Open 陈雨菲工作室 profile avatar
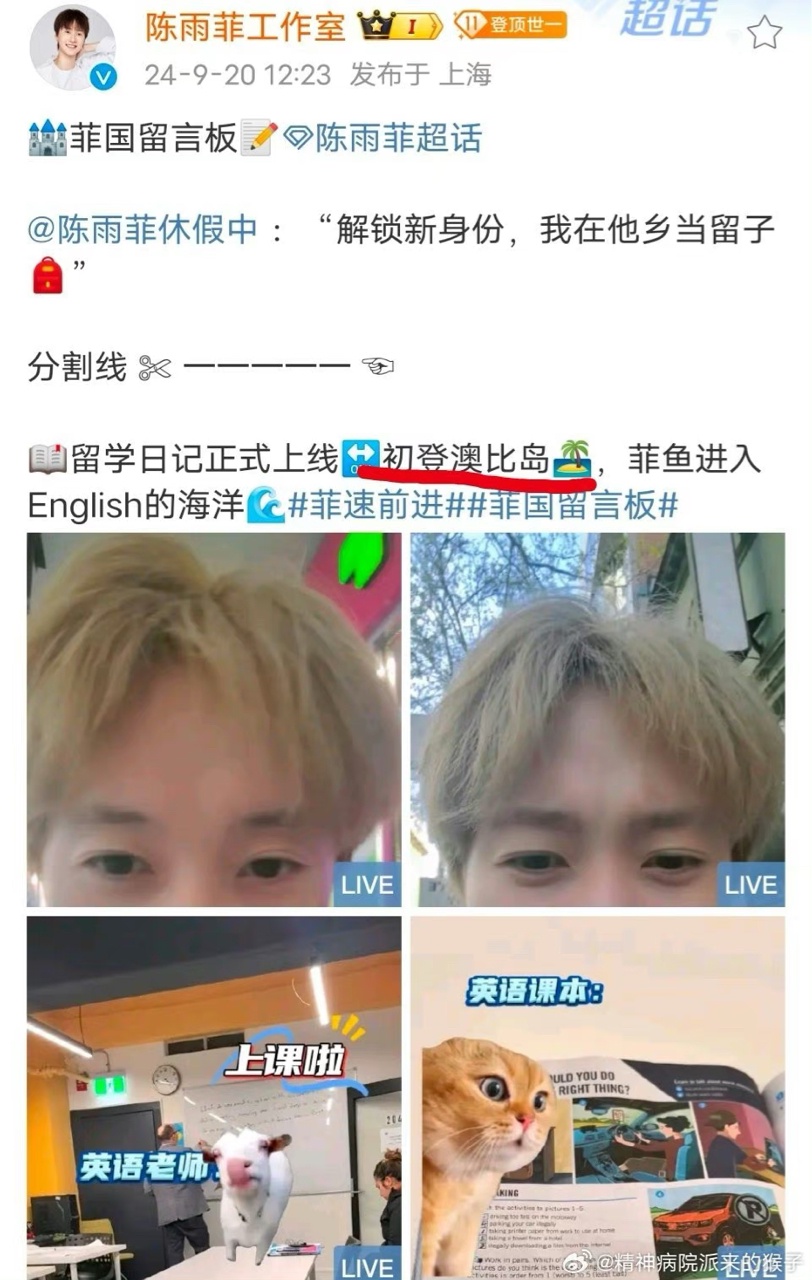The width and height of the screenshot is (812, 1280). (x=72, y=48)
